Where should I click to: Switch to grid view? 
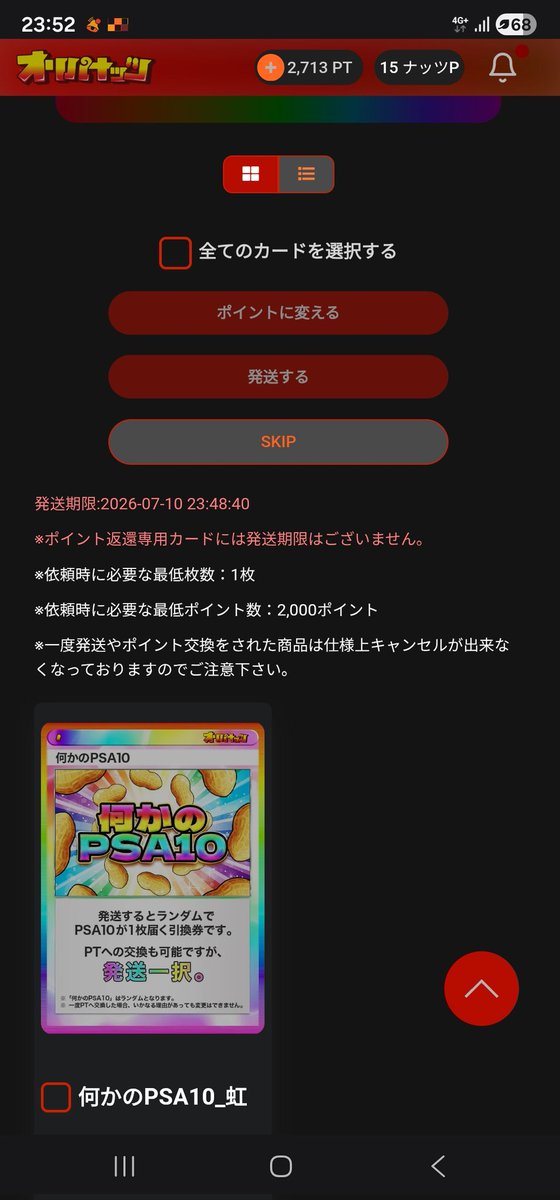(x=251, y=174)
